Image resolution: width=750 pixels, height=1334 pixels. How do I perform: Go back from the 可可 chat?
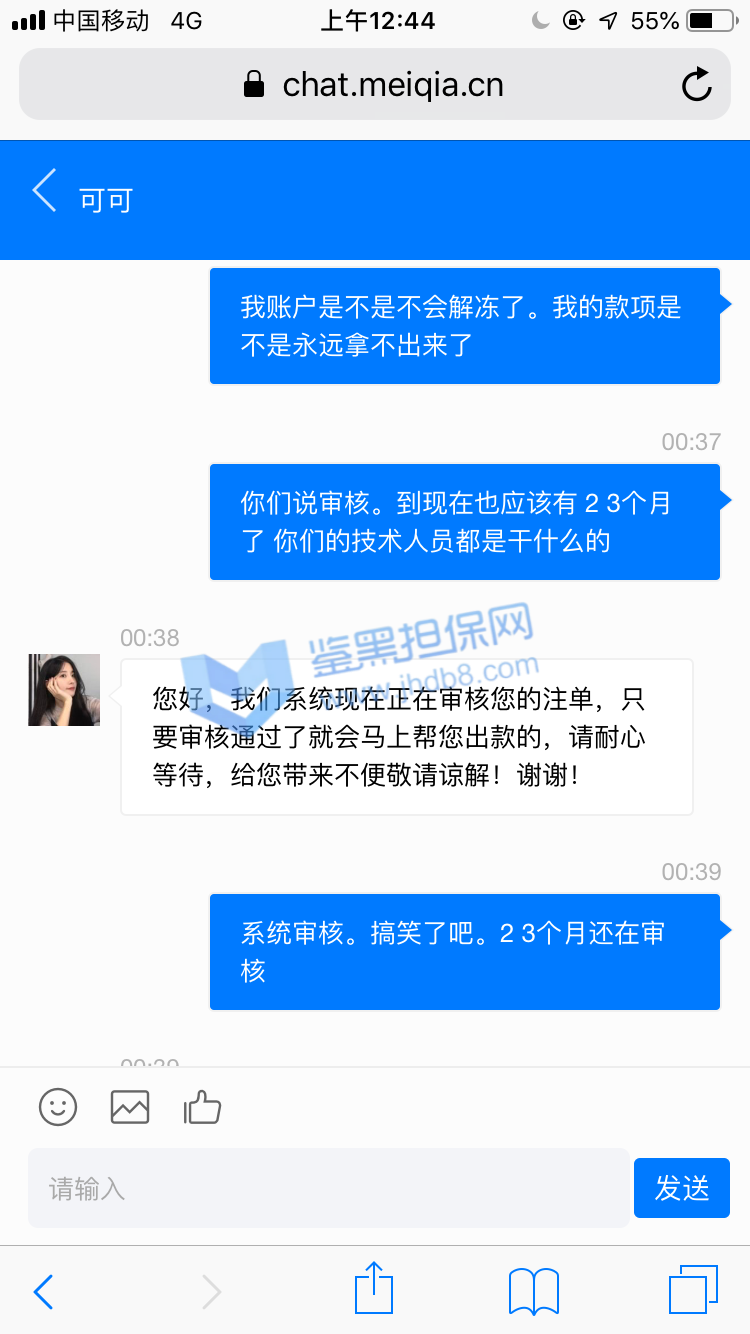[x=45, y=191]
